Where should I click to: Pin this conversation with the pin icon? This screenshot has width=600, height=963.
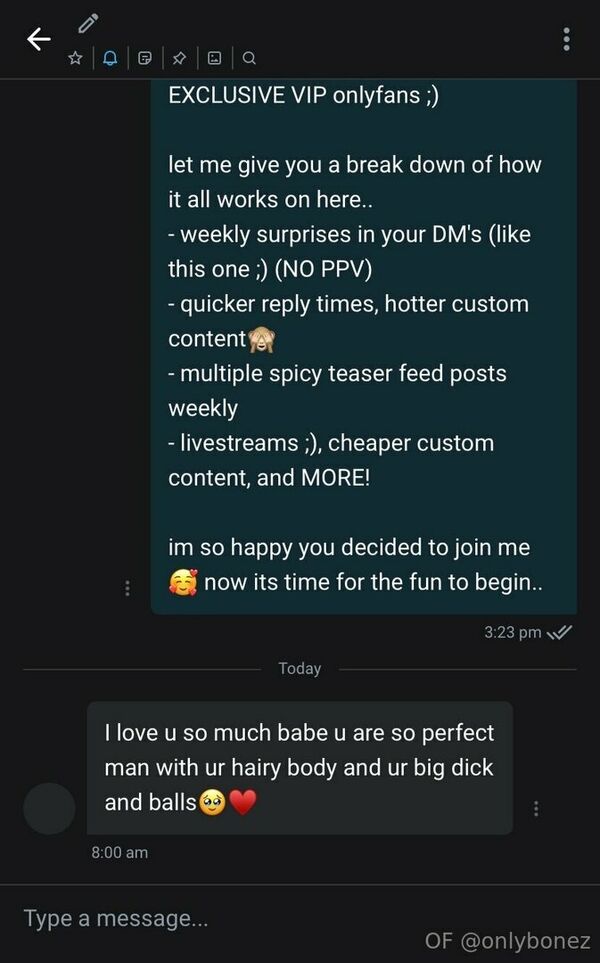[179, 58]
